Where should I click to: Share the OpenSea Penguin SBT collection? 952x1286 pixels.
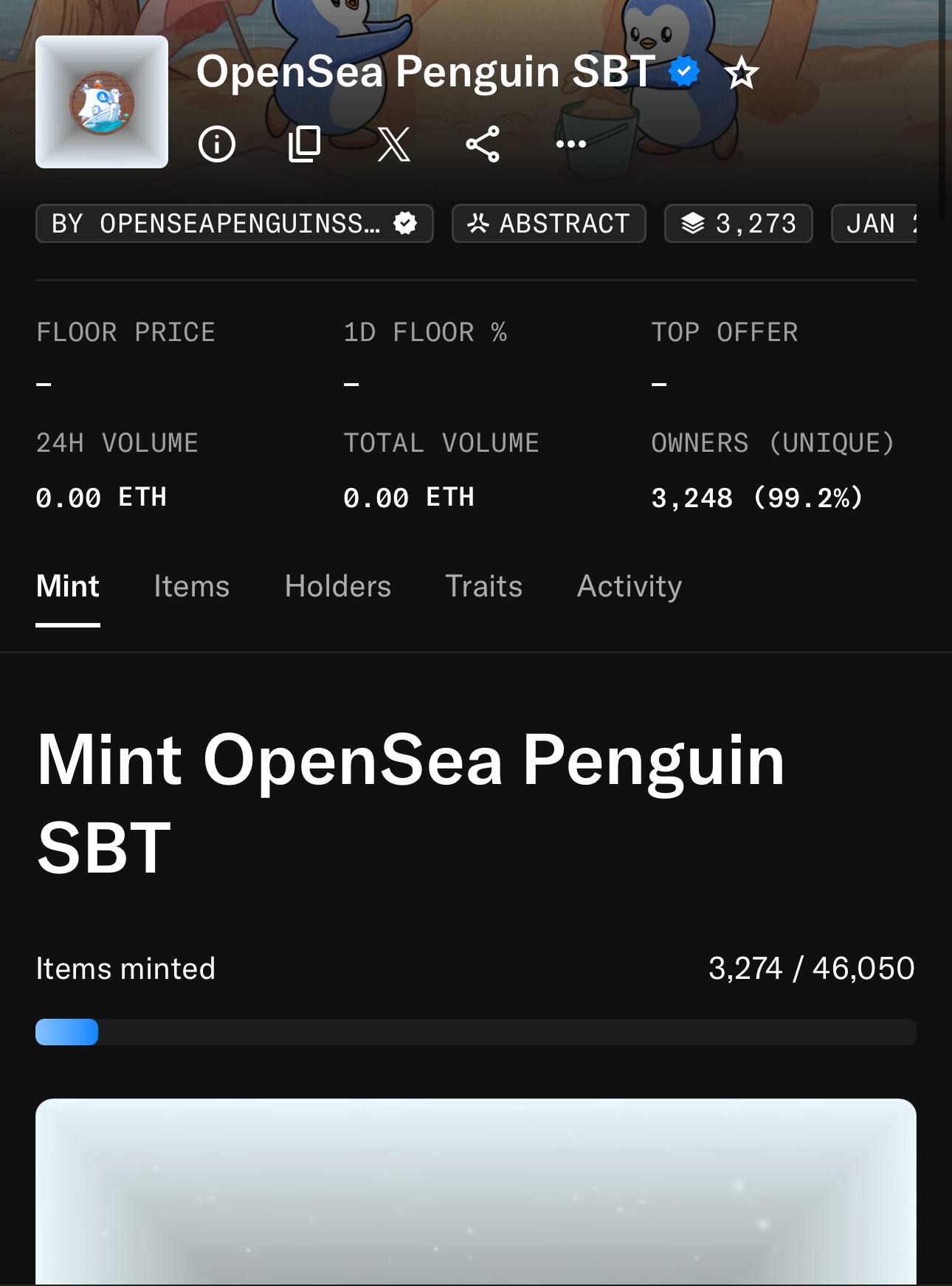point(483,144)
